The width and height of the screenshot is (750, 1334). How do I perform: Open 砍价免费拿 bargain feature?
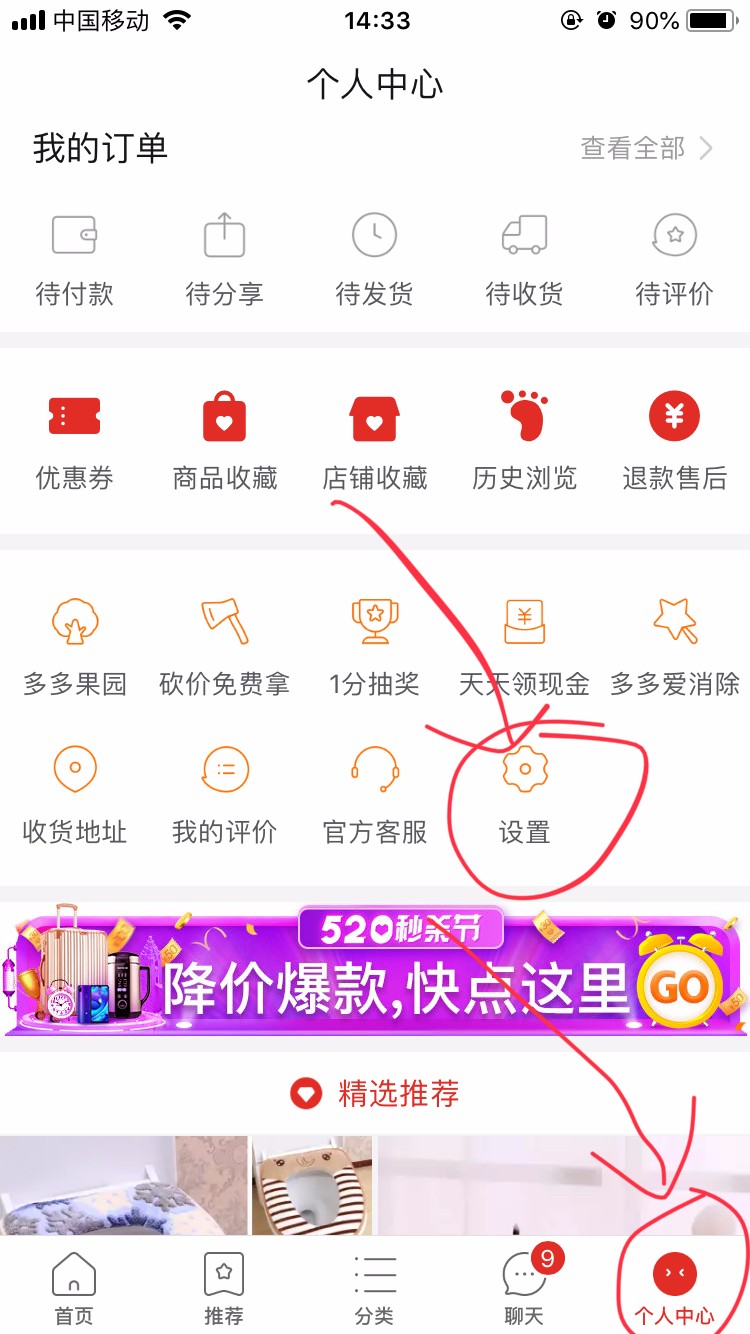coord(225,645)
